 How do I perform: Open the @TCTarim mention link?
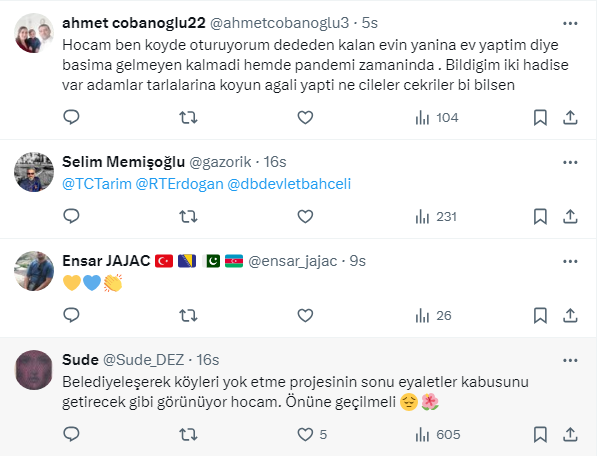95,184
